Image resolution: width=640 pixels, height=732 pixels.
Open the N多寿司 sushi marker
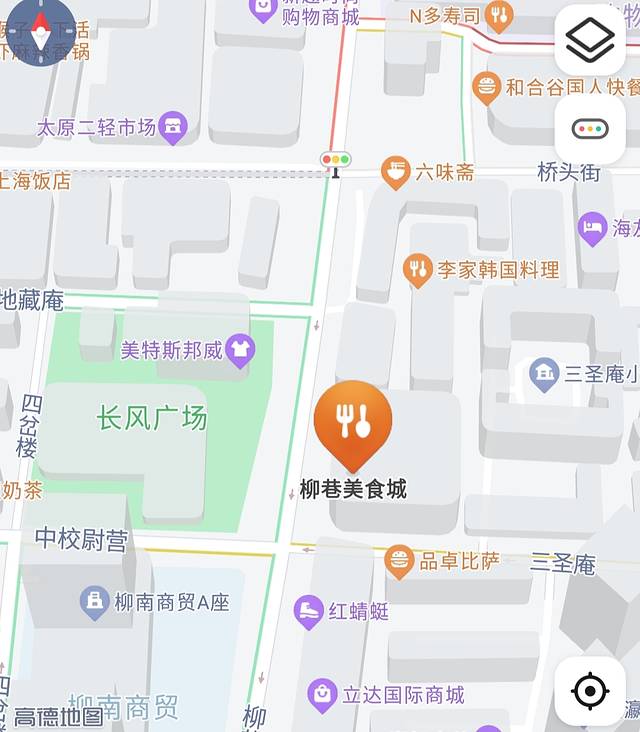pos(498,15)
